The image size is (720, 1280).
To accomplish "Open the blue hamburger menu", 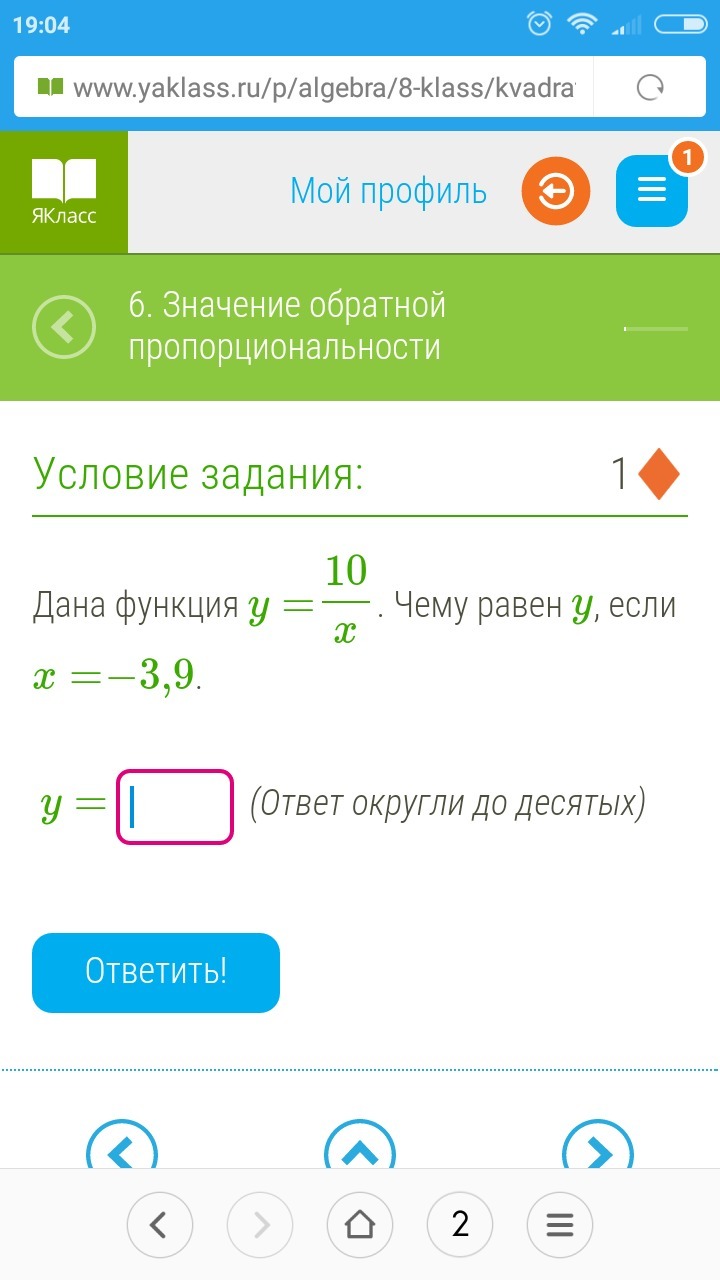I will [652, 191].
